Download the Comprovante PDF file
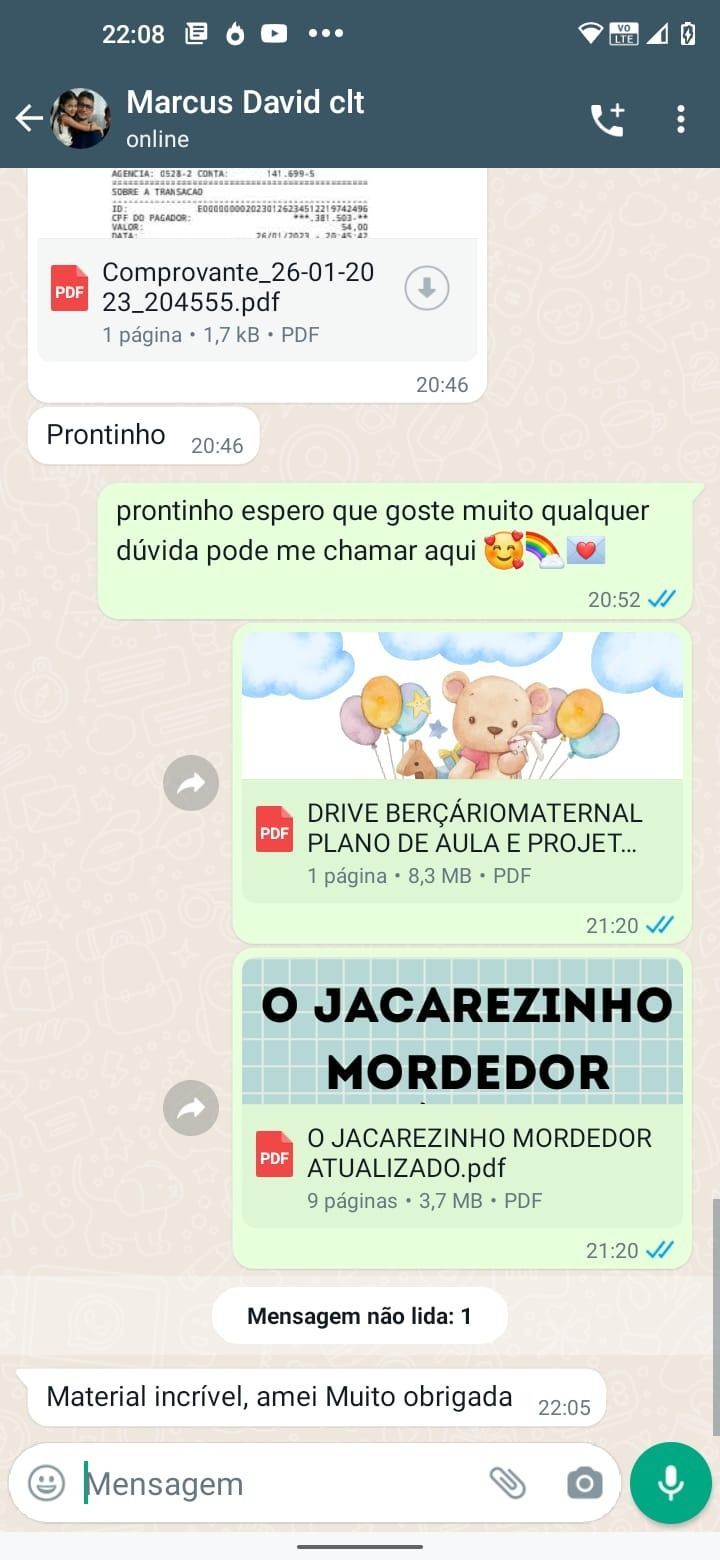The height and width of the screenshot is (1560, 720). [427, 289]
